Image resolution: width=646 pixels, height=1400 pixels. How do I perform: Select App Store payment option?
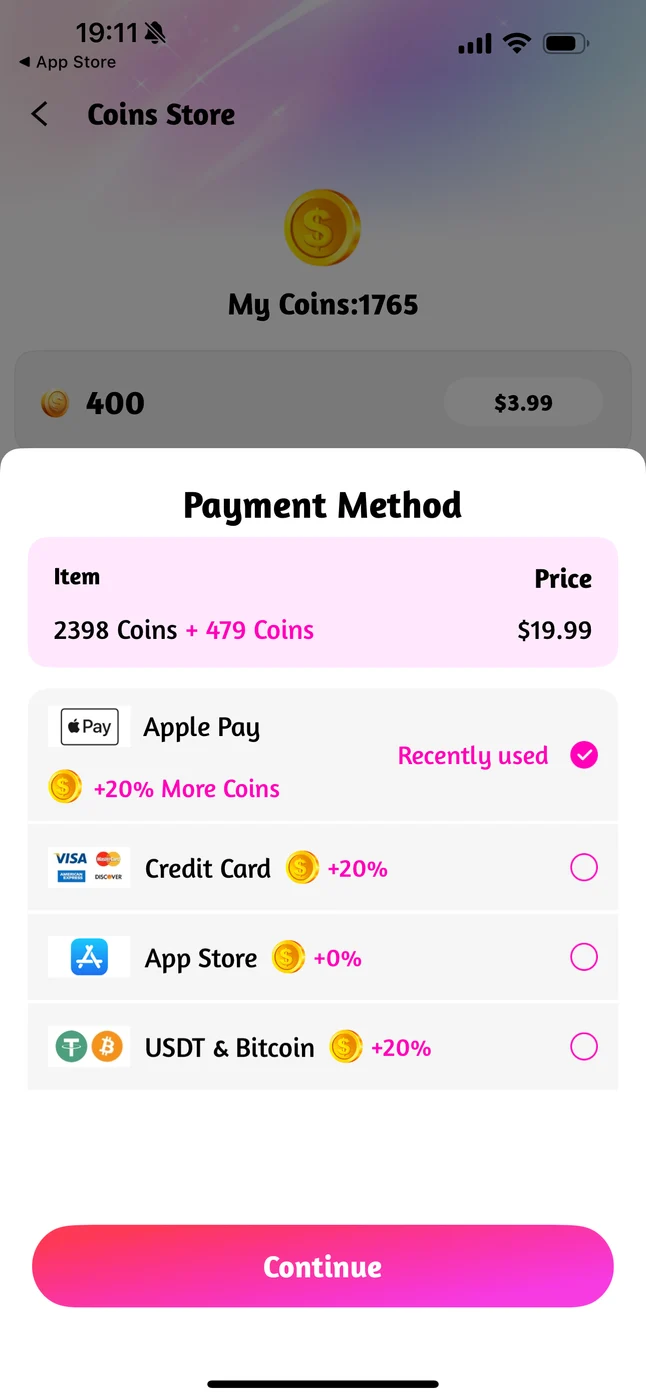(x=583, y=958)
